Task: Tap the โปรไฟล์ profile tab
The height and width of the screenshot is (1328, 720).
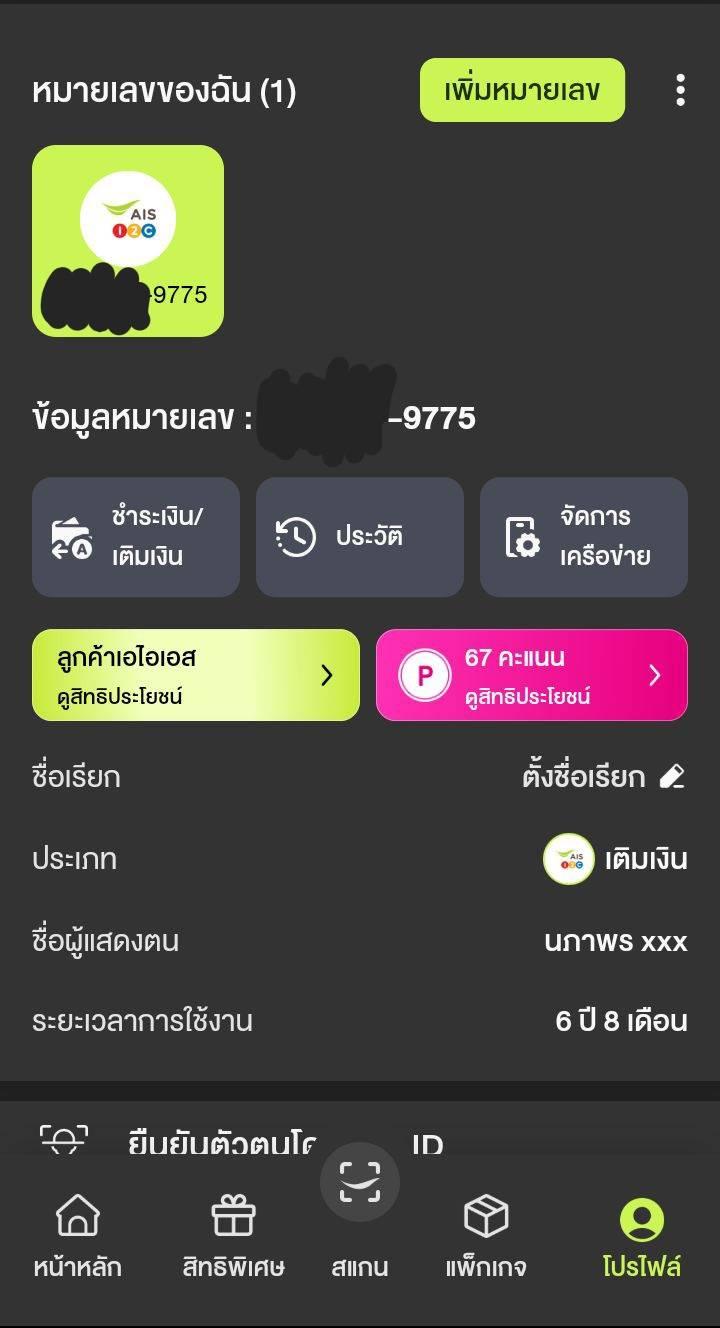Action: (641, 1238)
